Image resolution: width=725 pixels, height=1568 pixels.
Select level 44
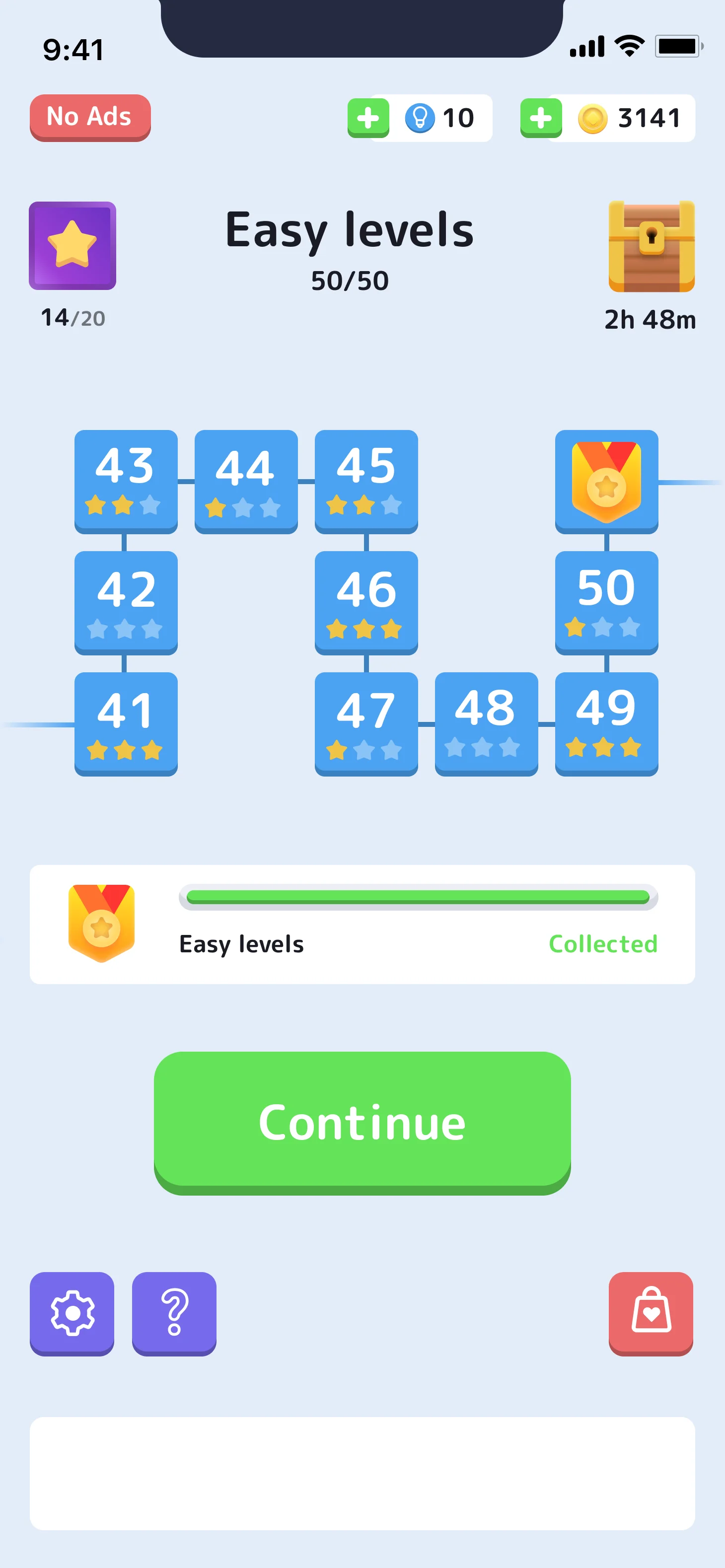(246, 481)
